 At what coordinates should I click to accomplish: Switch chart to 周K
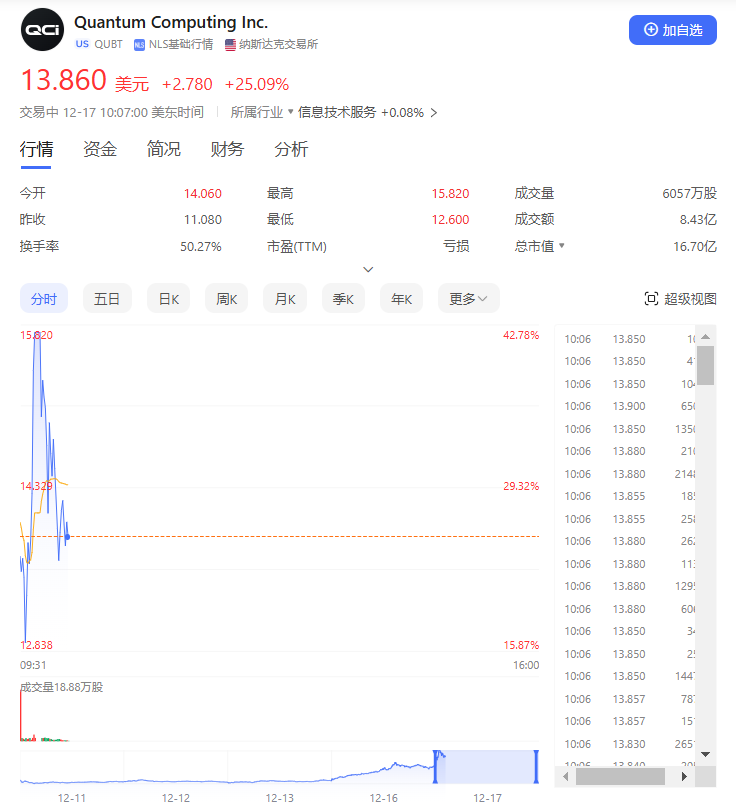point(227,299)
